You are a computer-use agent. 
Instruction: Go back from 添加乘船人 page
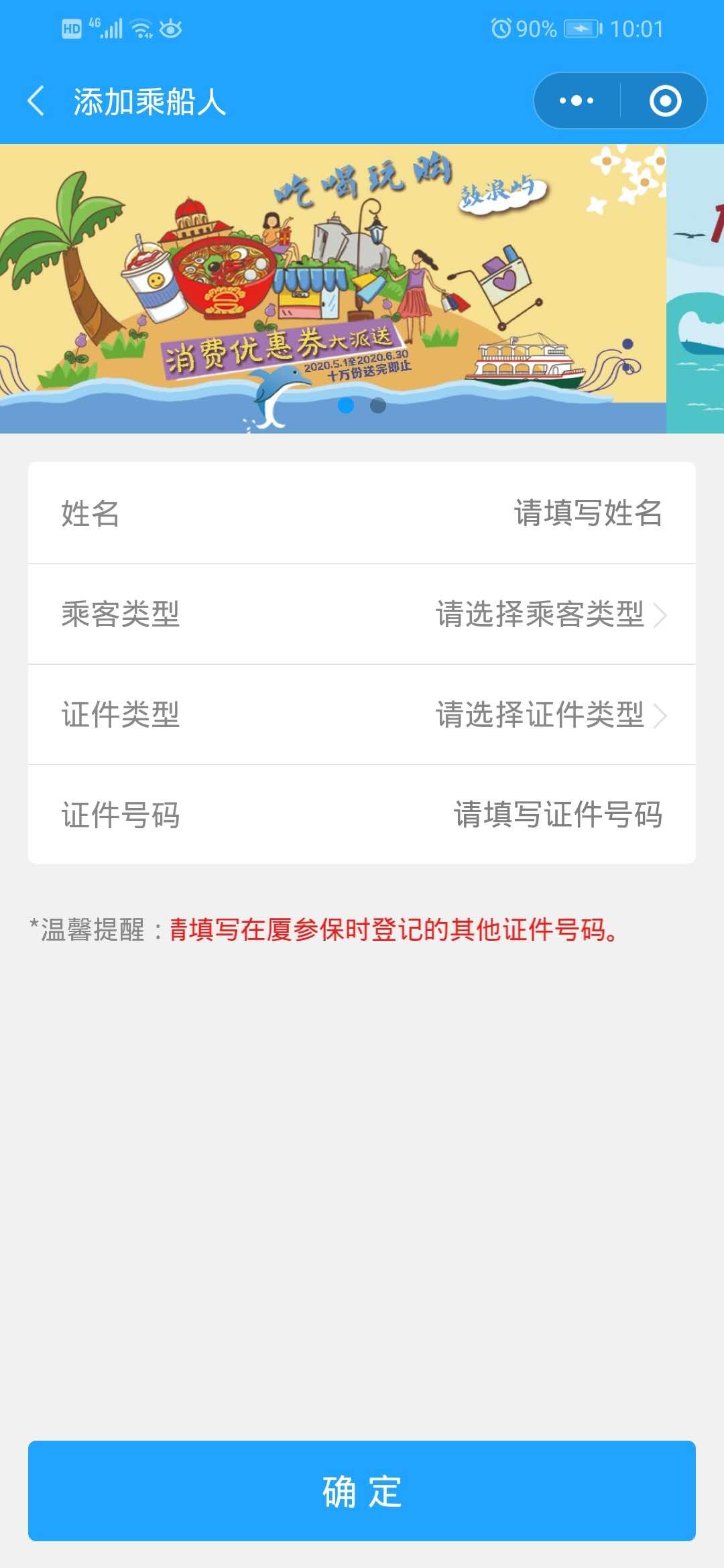(x=36, y=101)
